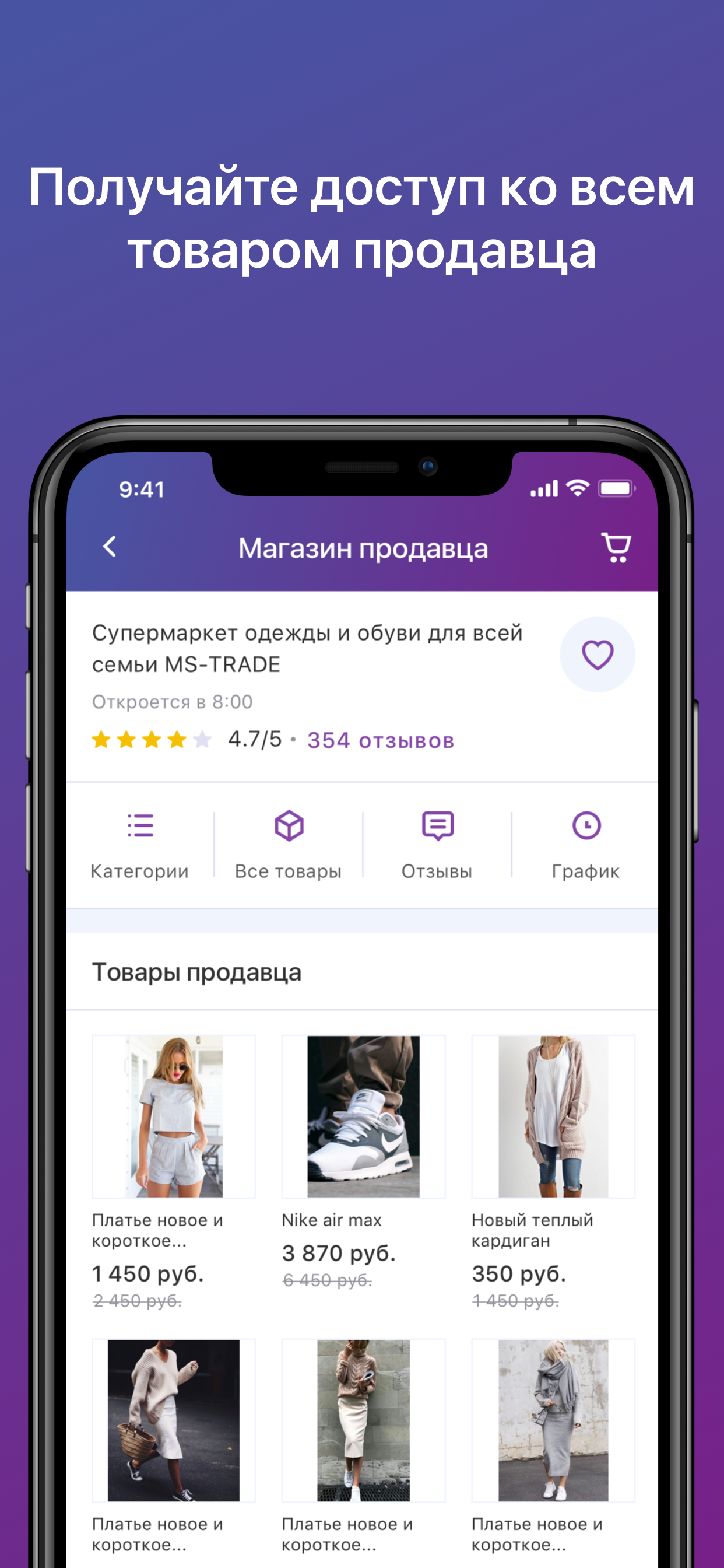The image size is (724, 1568).
Task: Select the Все товары cube icon
Action: (x=289, y=827)
